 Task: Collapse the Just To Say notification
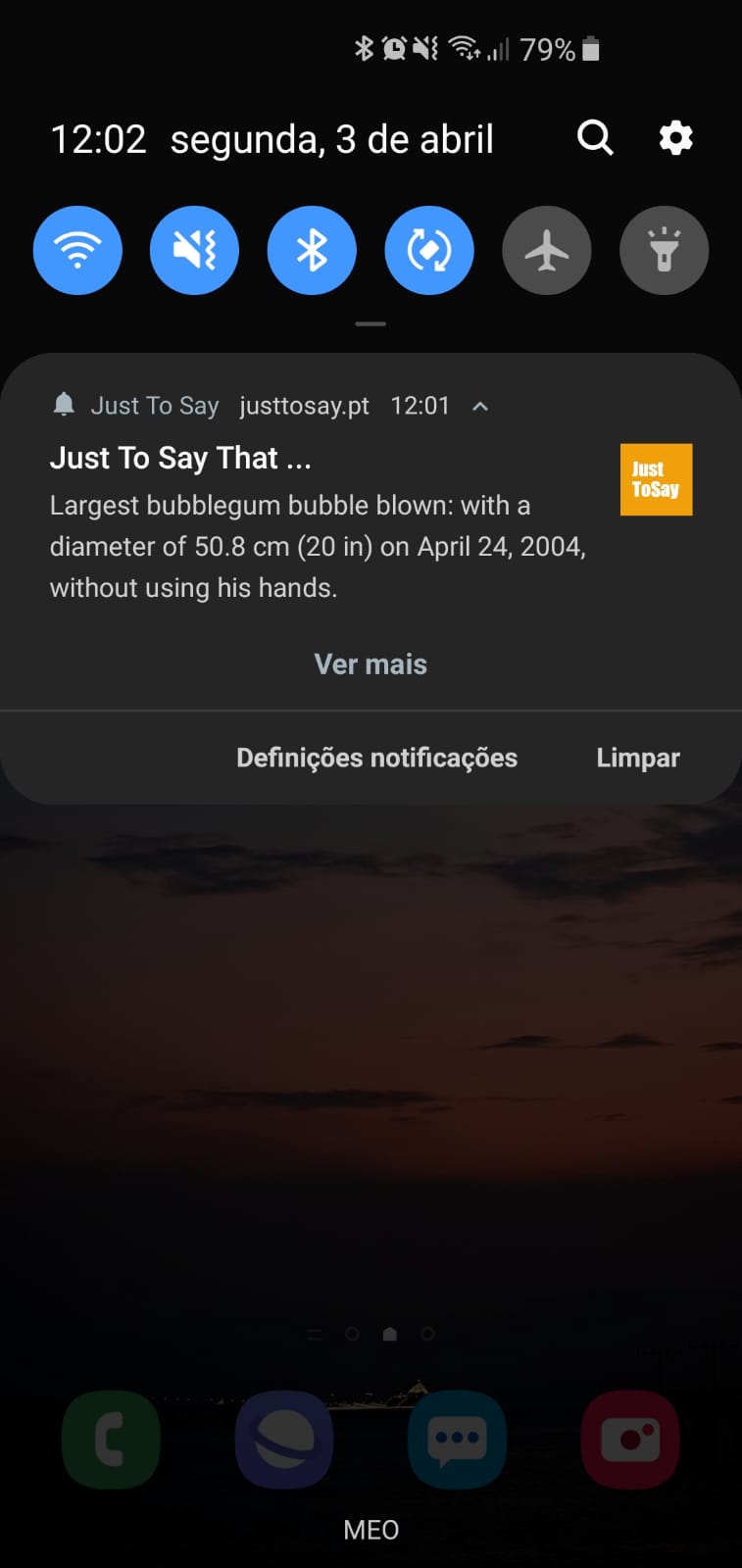[480, 406]
